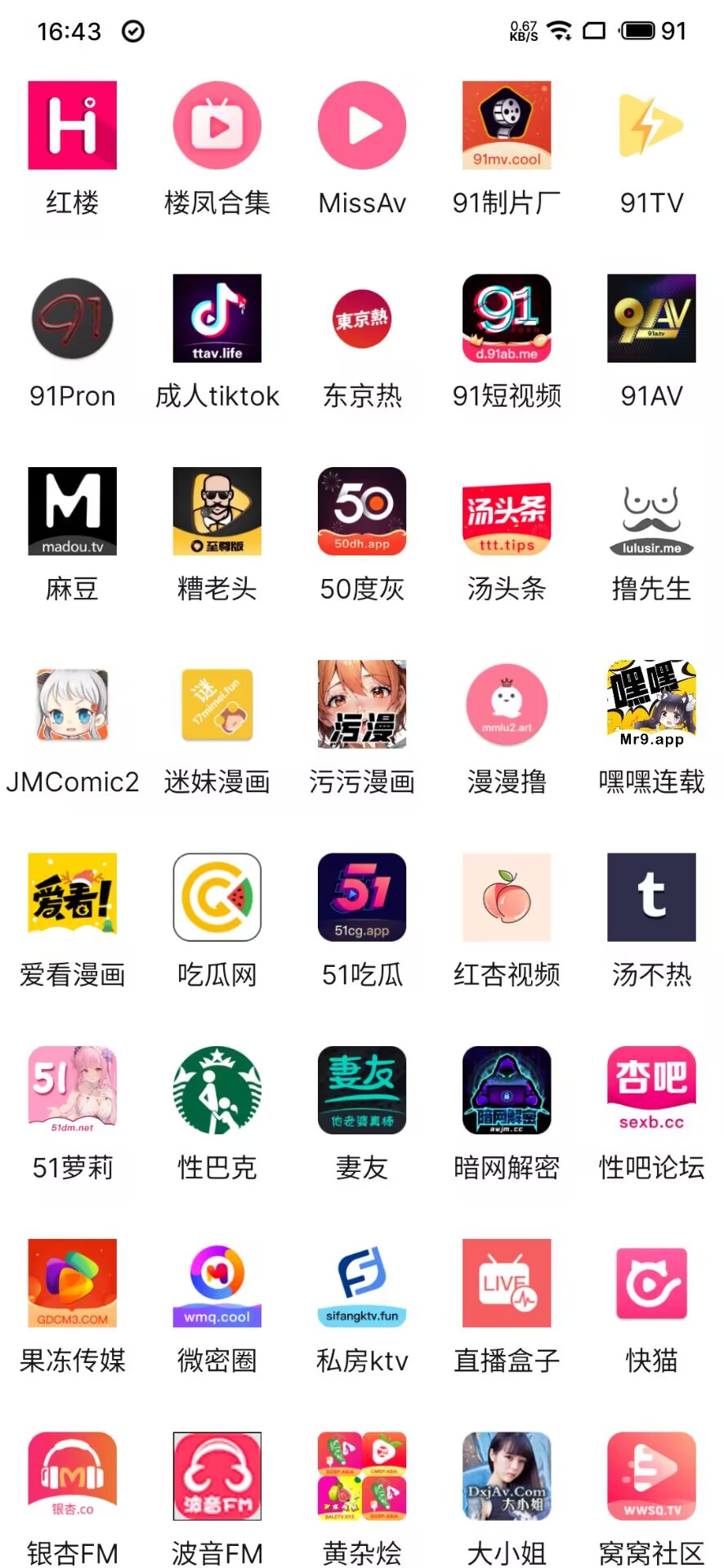The image size is (724, 1568).
Task: Open 微密圈
Action: coord(217,1283)
